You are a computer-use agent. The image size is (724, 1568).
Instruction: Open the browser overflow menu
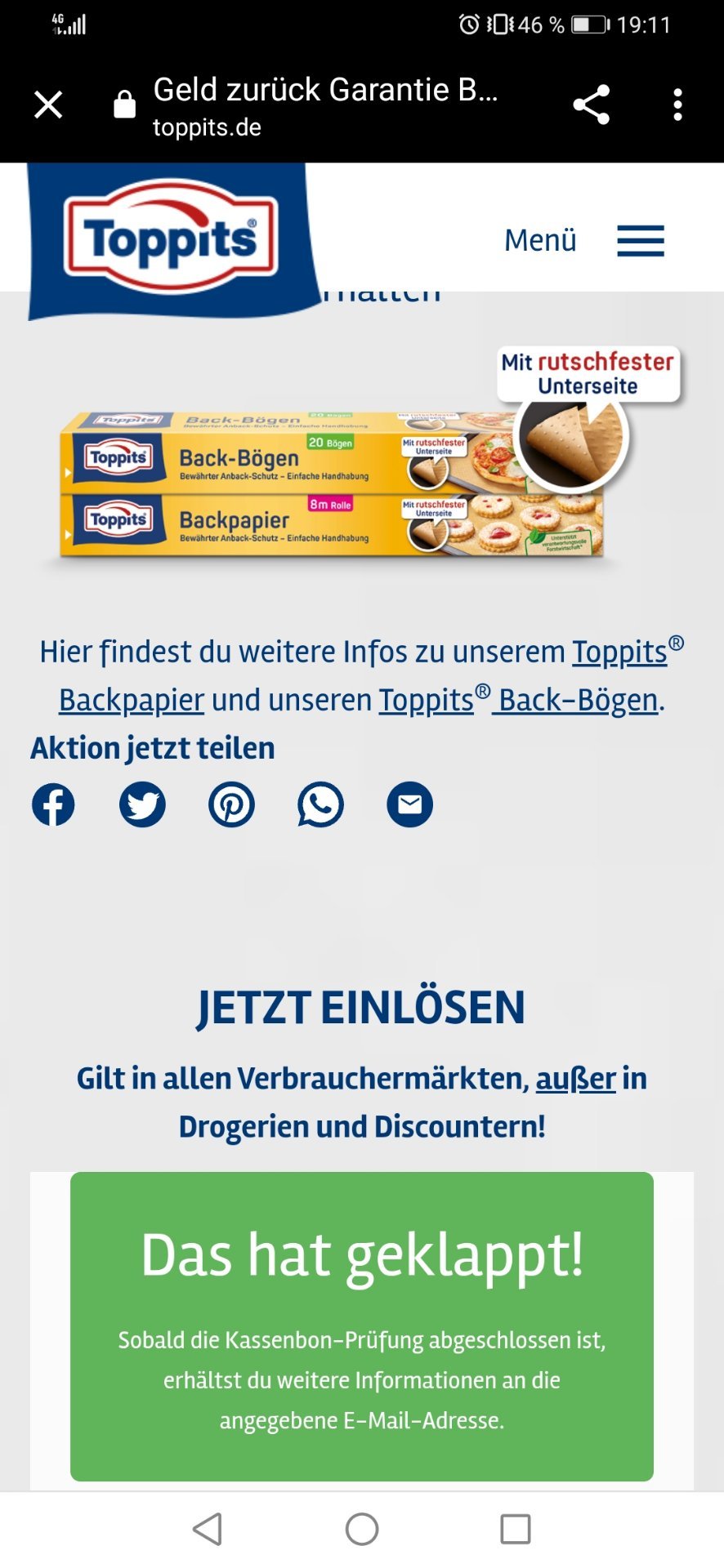[677, 105]
